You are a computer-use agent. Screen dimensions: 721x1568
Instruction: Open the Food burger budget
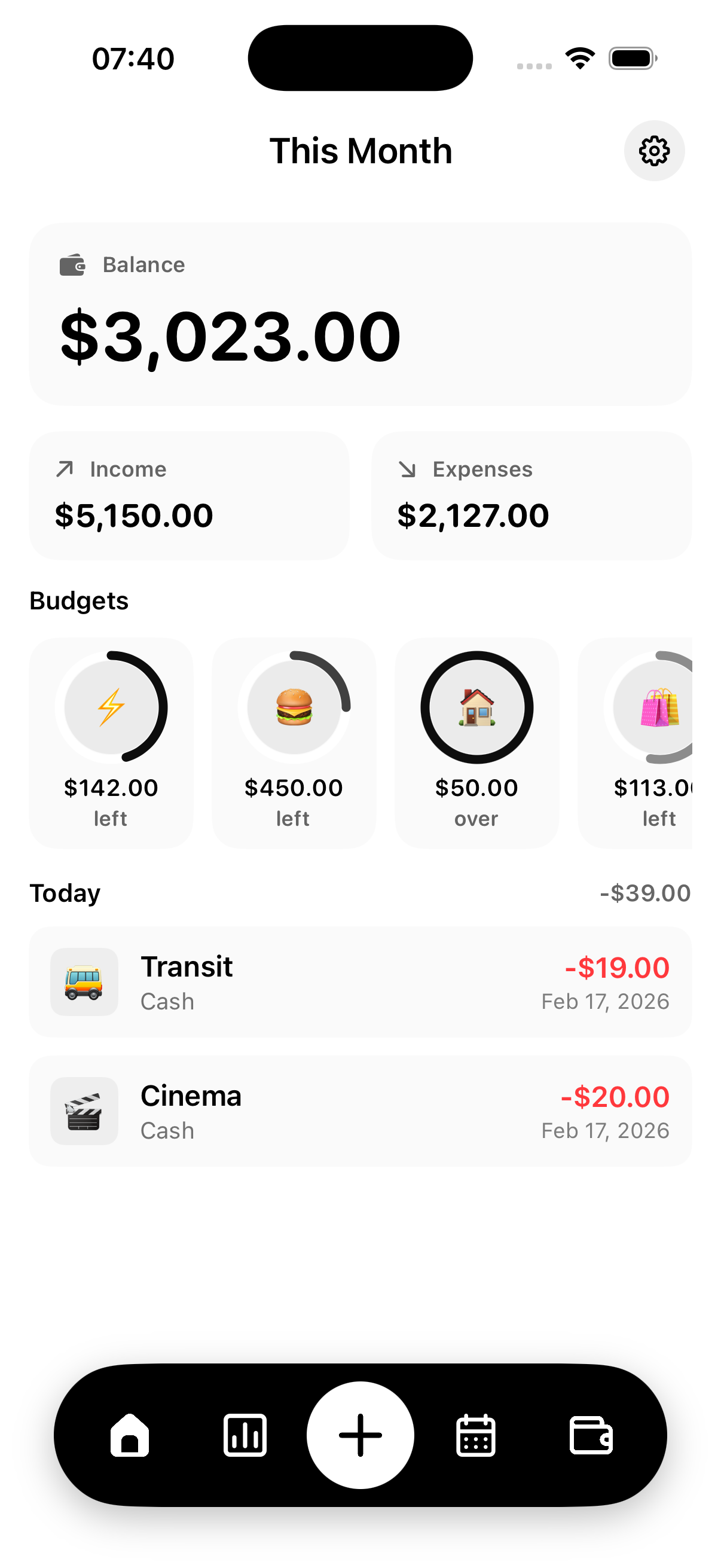(294, 707)
